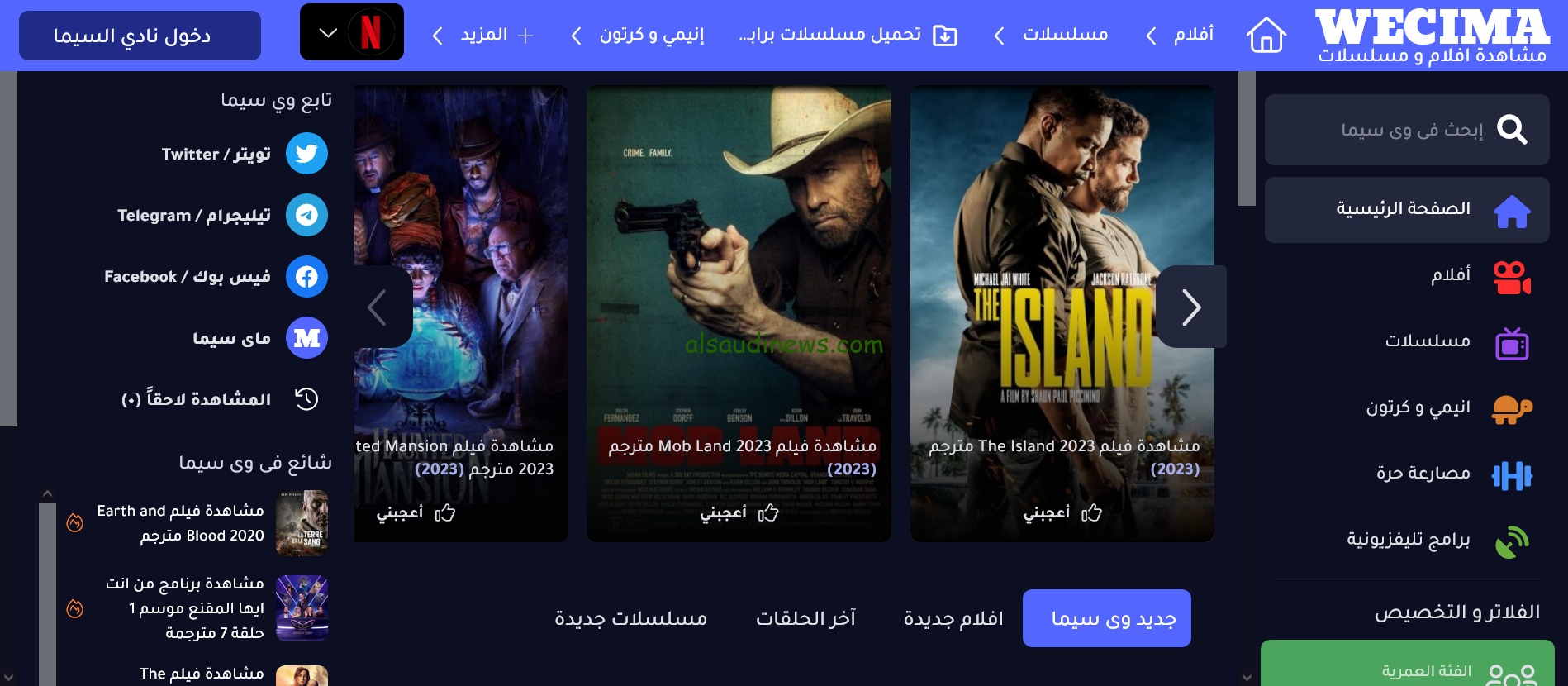Open the مسلسلات section in the sidebar

[x=1428, y=341]
